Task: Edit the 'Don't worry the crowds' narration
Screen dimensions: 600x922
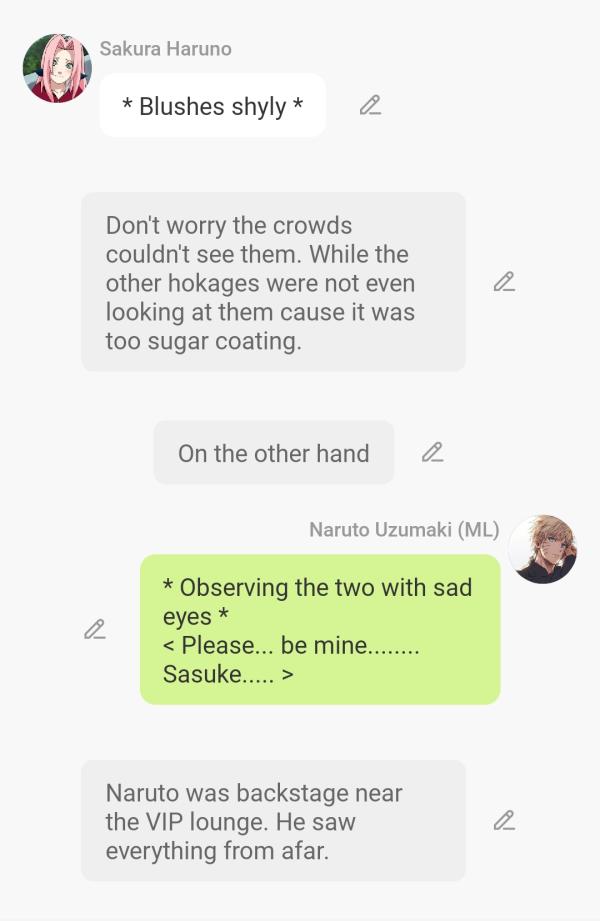Action: (504, 282)
